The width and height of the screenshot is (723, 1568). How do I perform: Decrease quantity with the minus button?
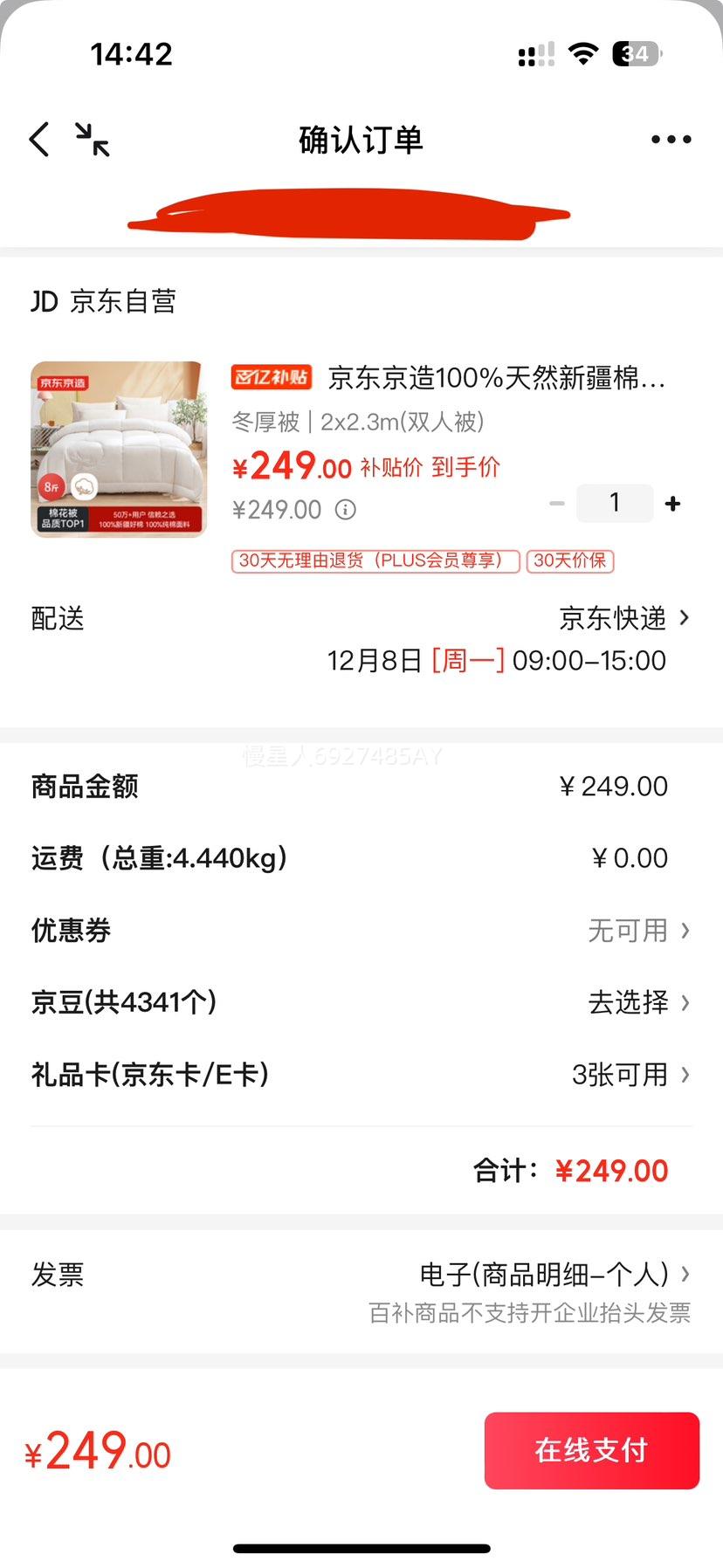click(x=556, y=504)
